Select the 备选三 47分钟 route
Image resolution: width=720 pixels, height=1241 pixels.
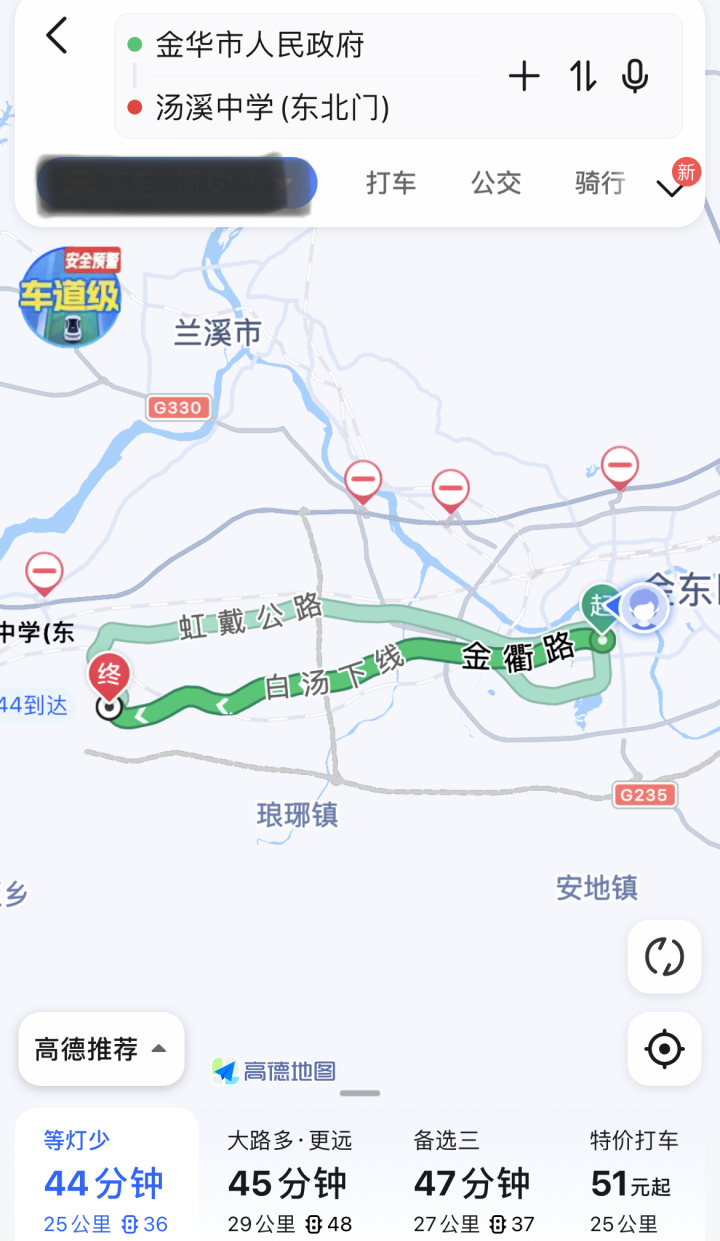(x=475, y=1180)
